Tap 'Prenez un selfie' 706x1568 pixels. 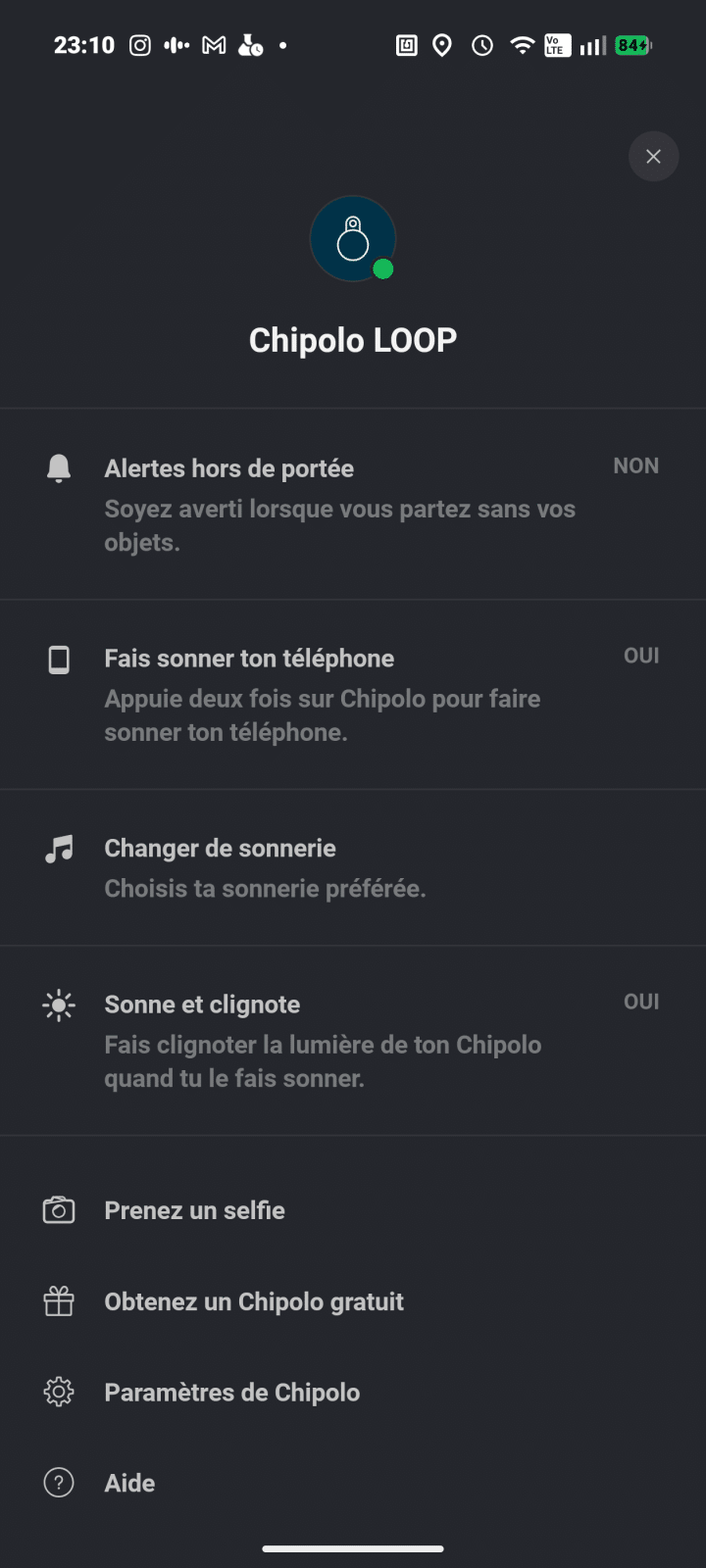[194, 1210]
